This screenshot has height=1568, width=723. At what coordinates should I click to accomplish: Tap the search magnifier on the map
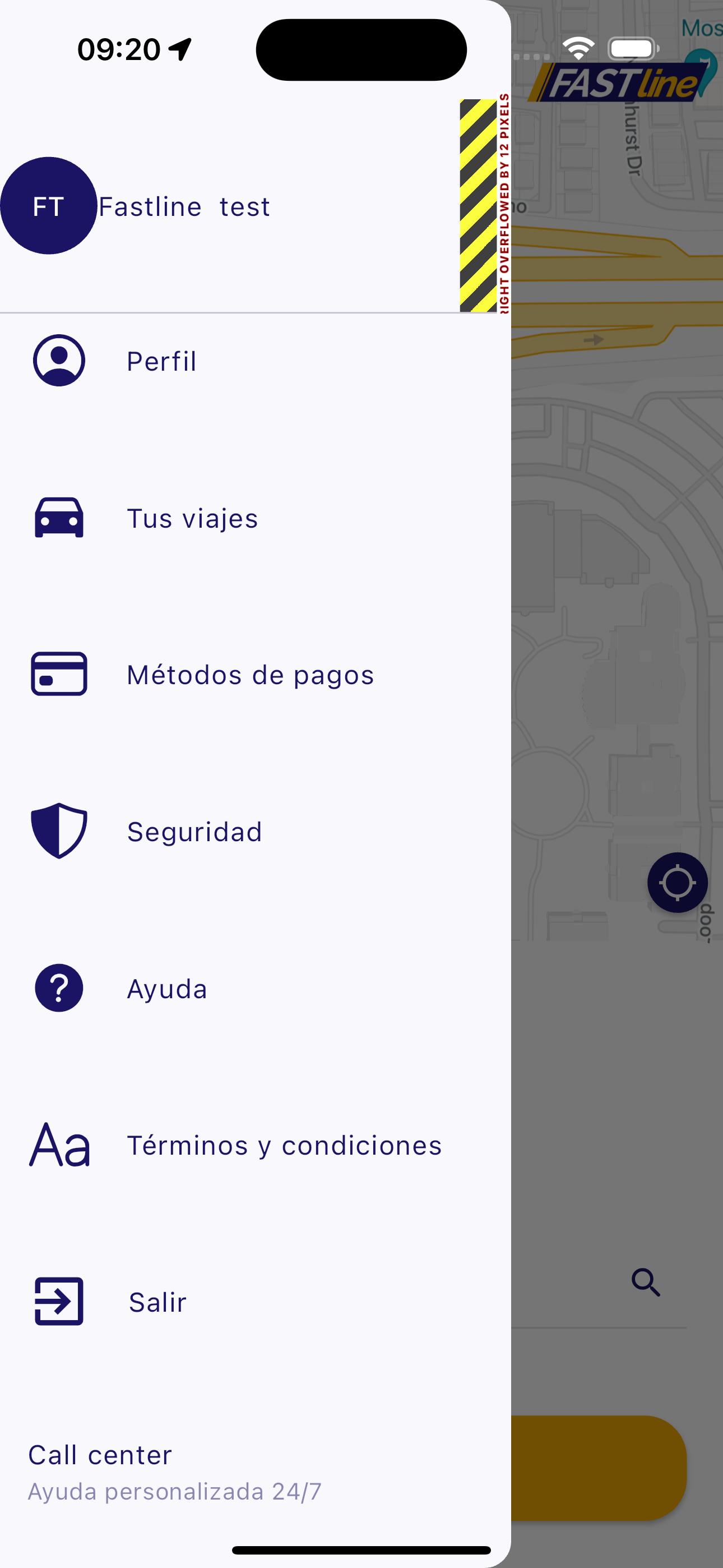coord(646,1283)
